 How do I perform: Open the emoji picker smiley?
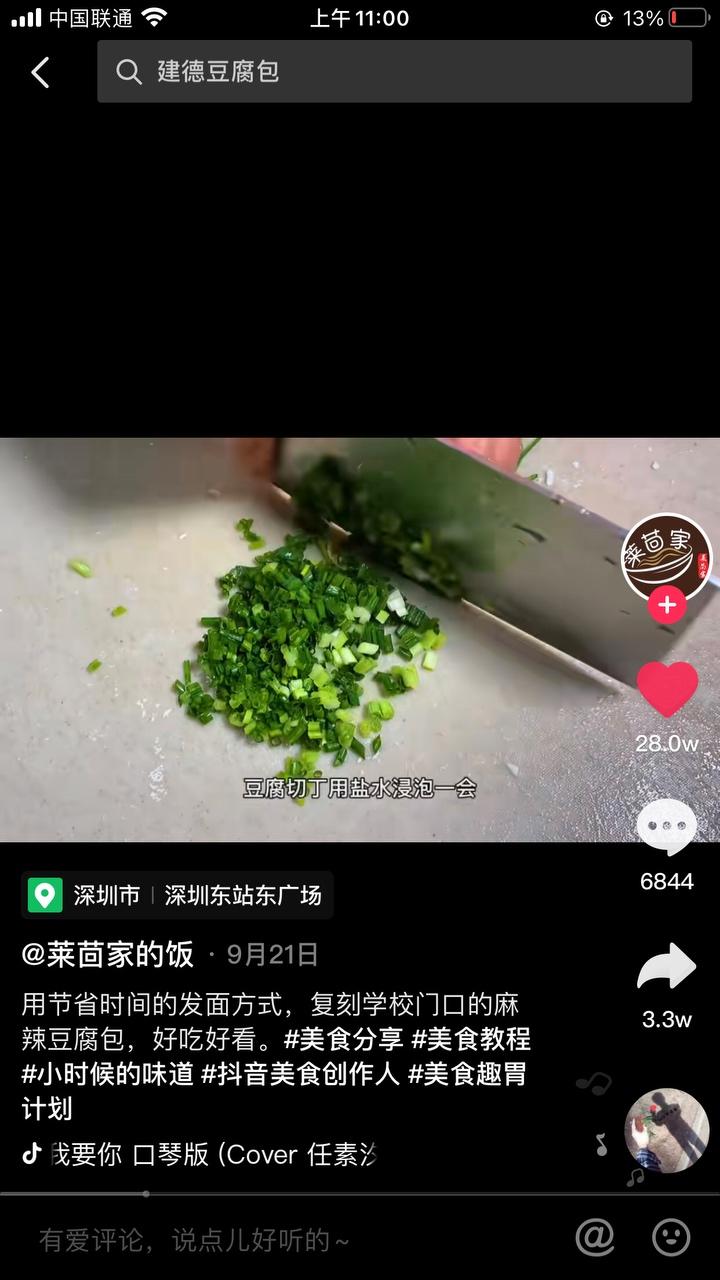[671, 1238]
